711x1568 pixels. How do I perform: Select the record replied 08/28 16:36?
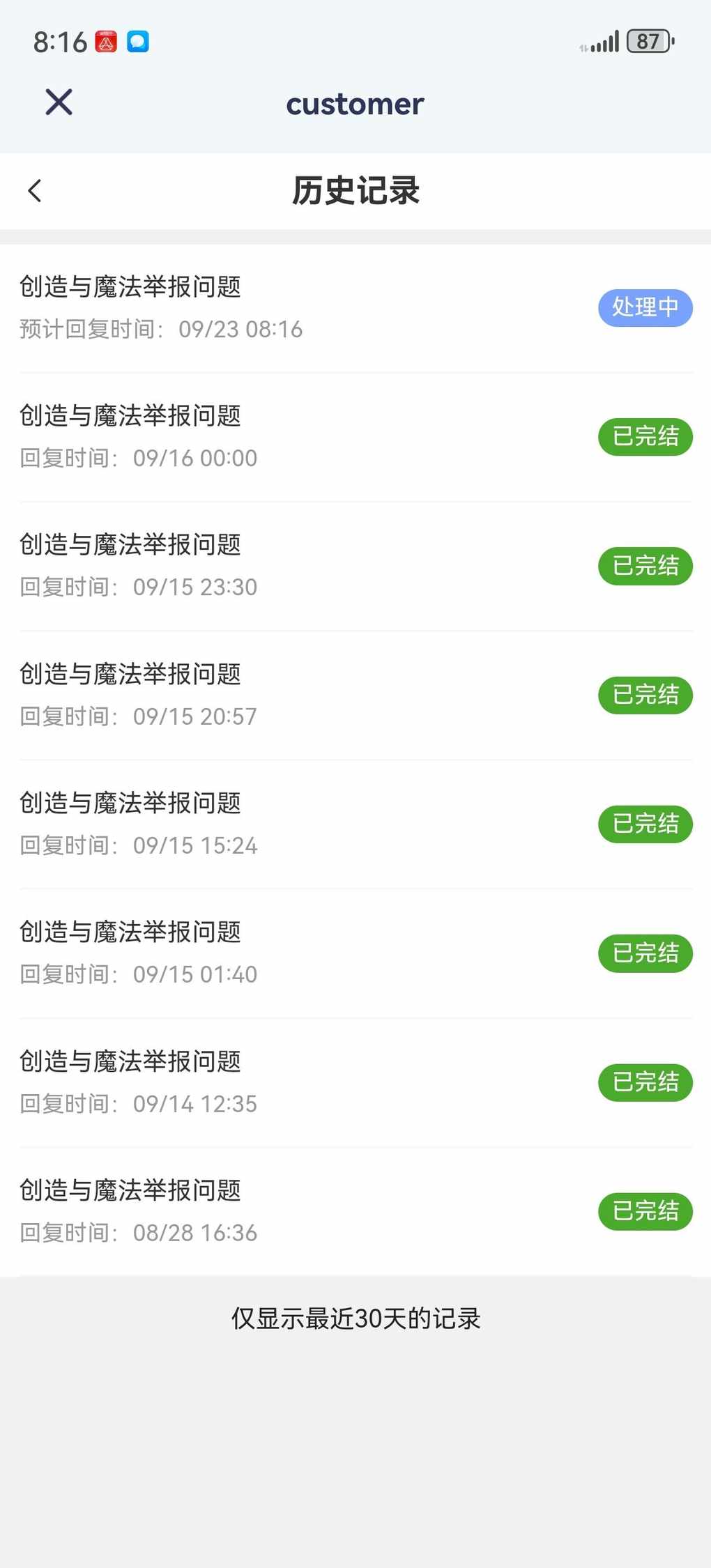point(355,1211)
